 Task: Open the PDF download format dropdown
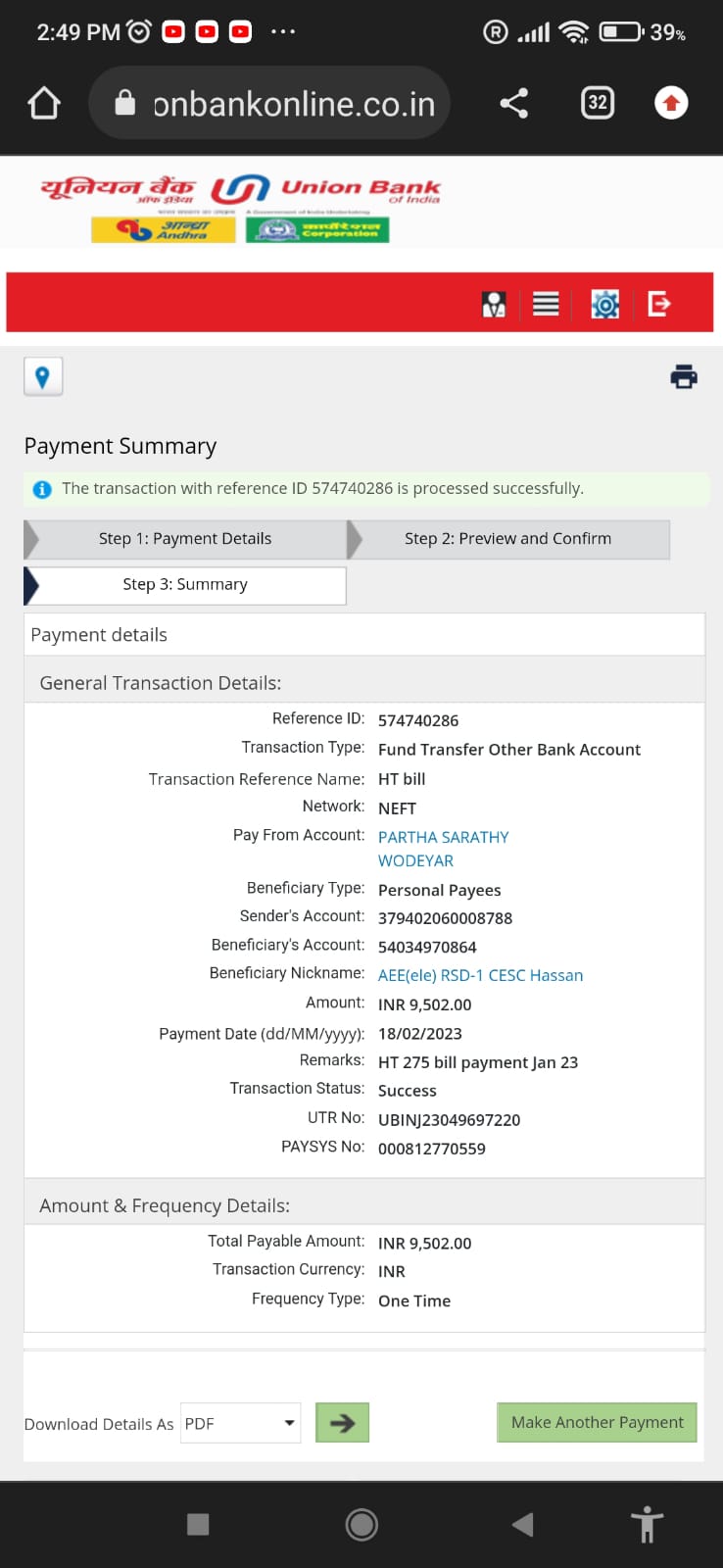[x=240, y=1423]
